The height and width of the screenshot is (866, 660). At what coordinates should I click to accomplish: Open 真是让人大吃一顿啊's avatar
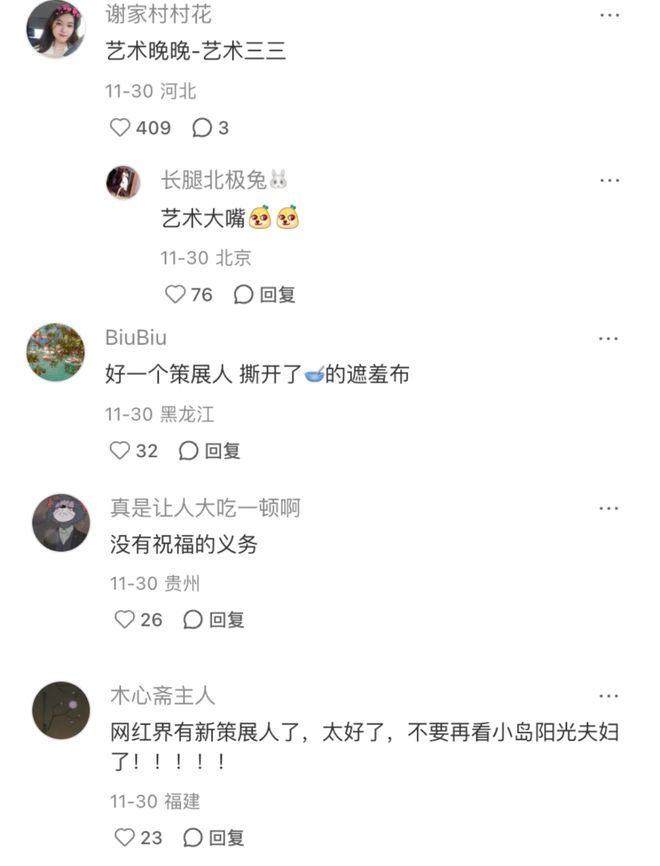[60, 522]
